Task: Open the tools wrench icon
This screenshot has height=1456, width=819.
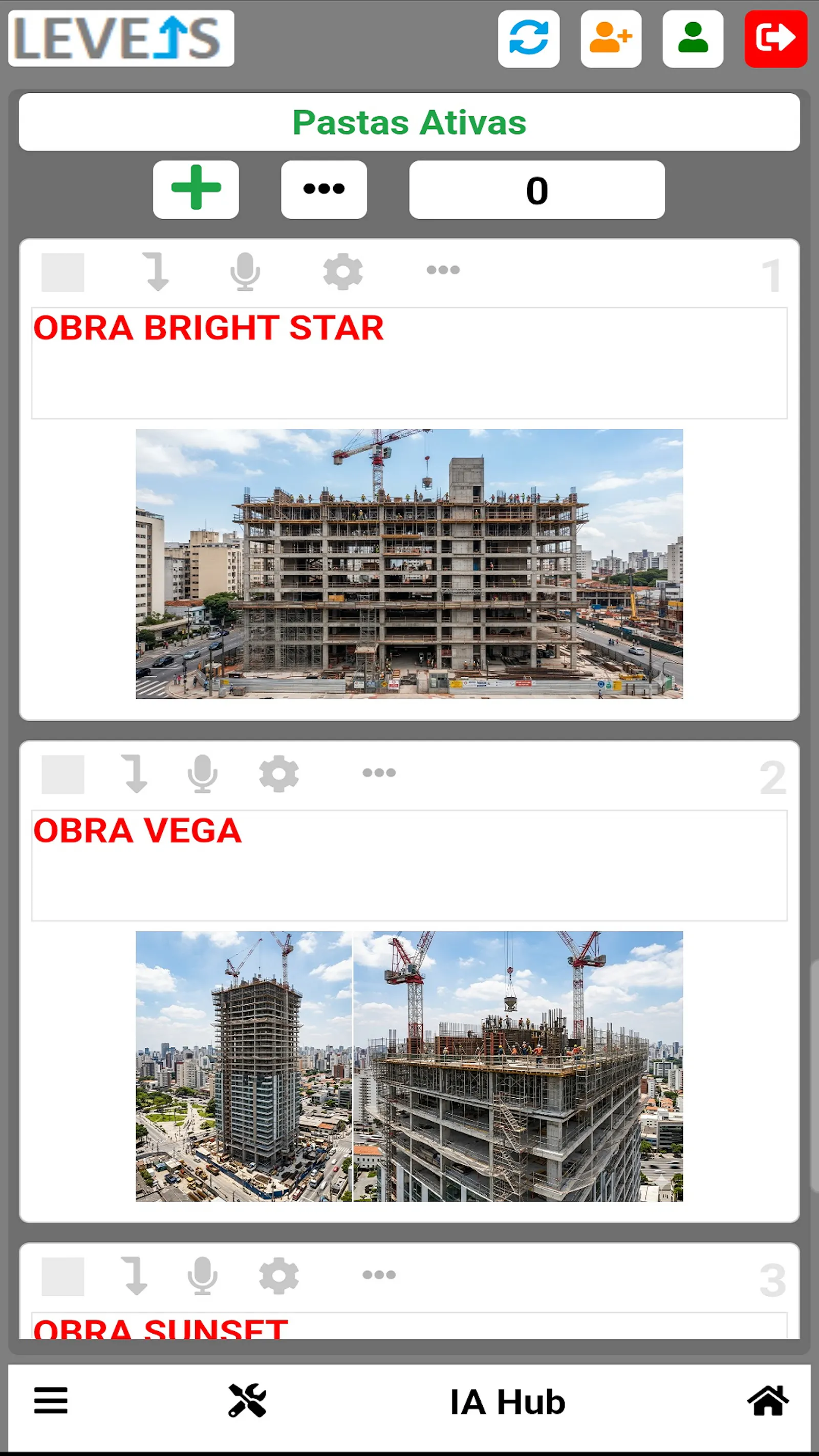Action: pos(247,1401)
